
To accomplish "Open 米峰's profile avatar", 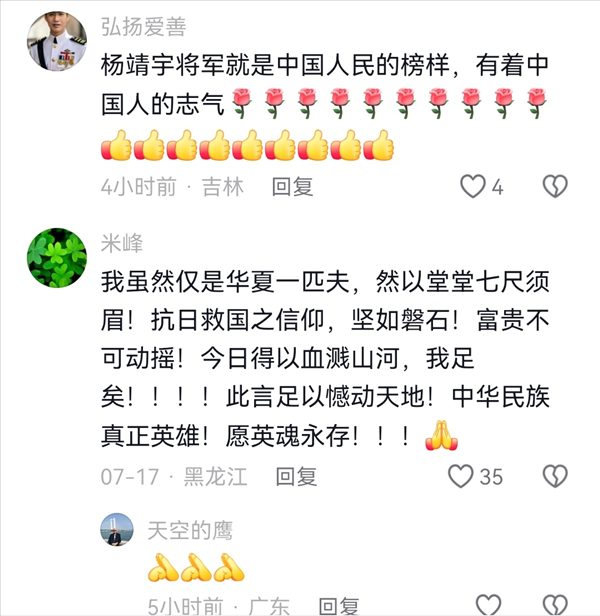I will pos(56,257).
